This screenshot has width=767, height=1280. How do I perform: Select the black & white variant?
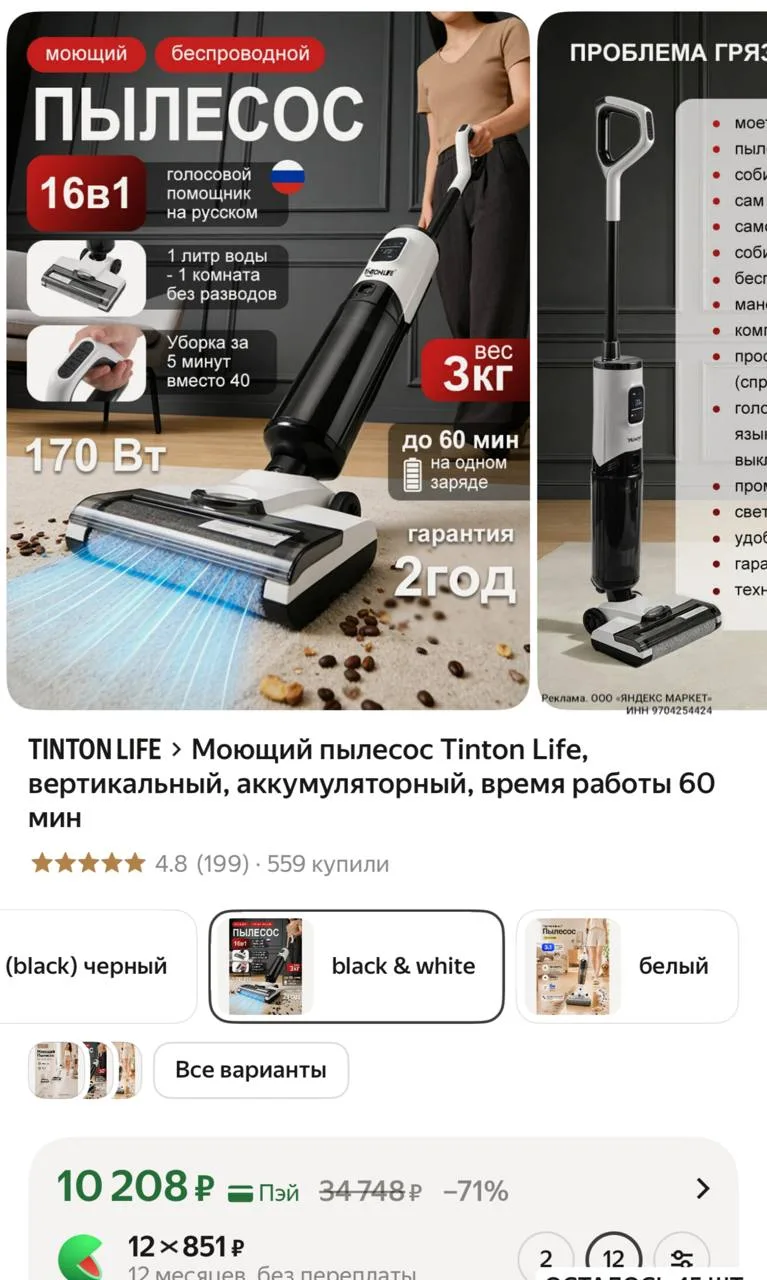(x=356, y=966)
